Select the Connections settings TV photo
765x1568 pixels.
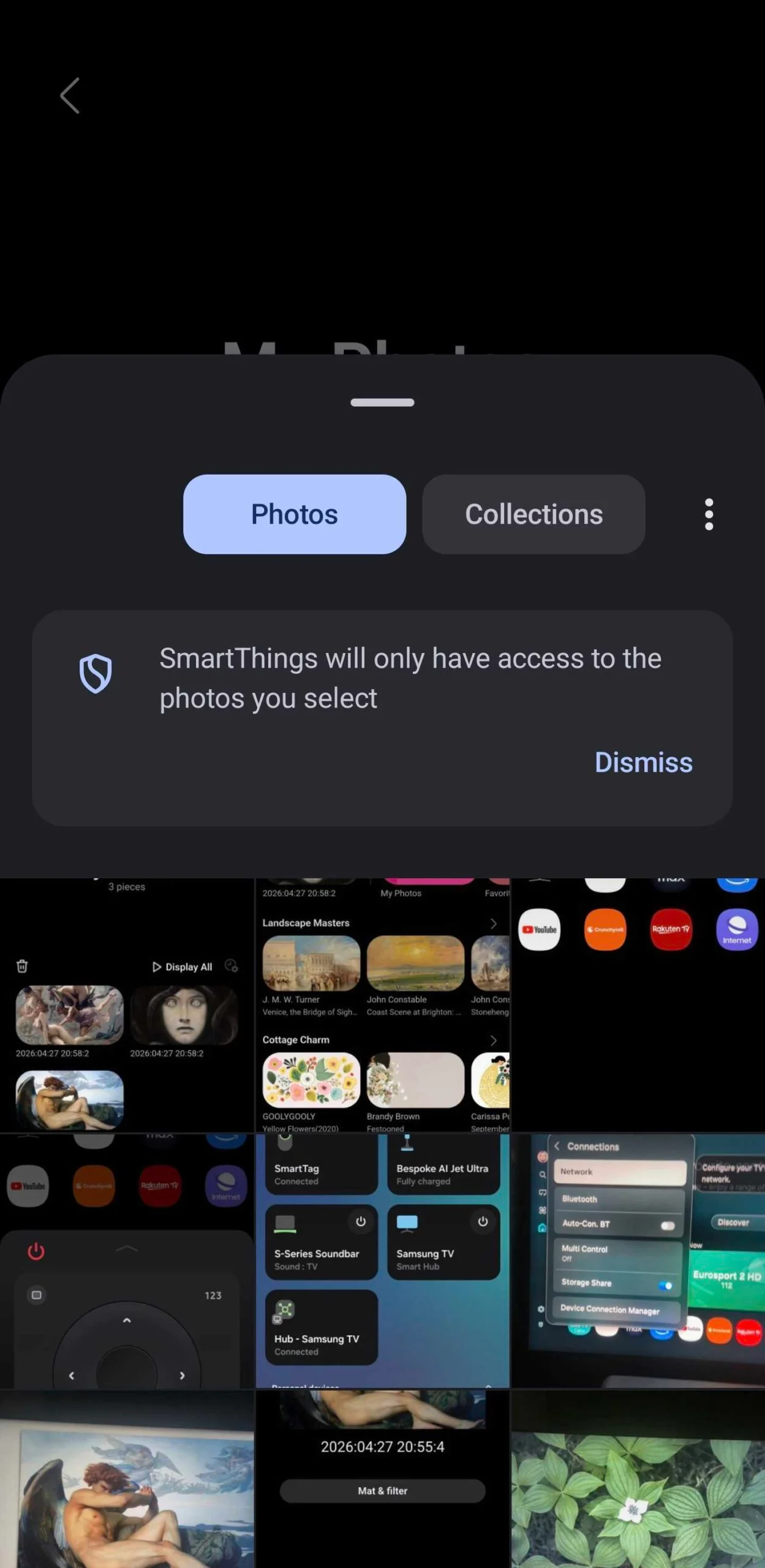click(x=638, y=1261)
